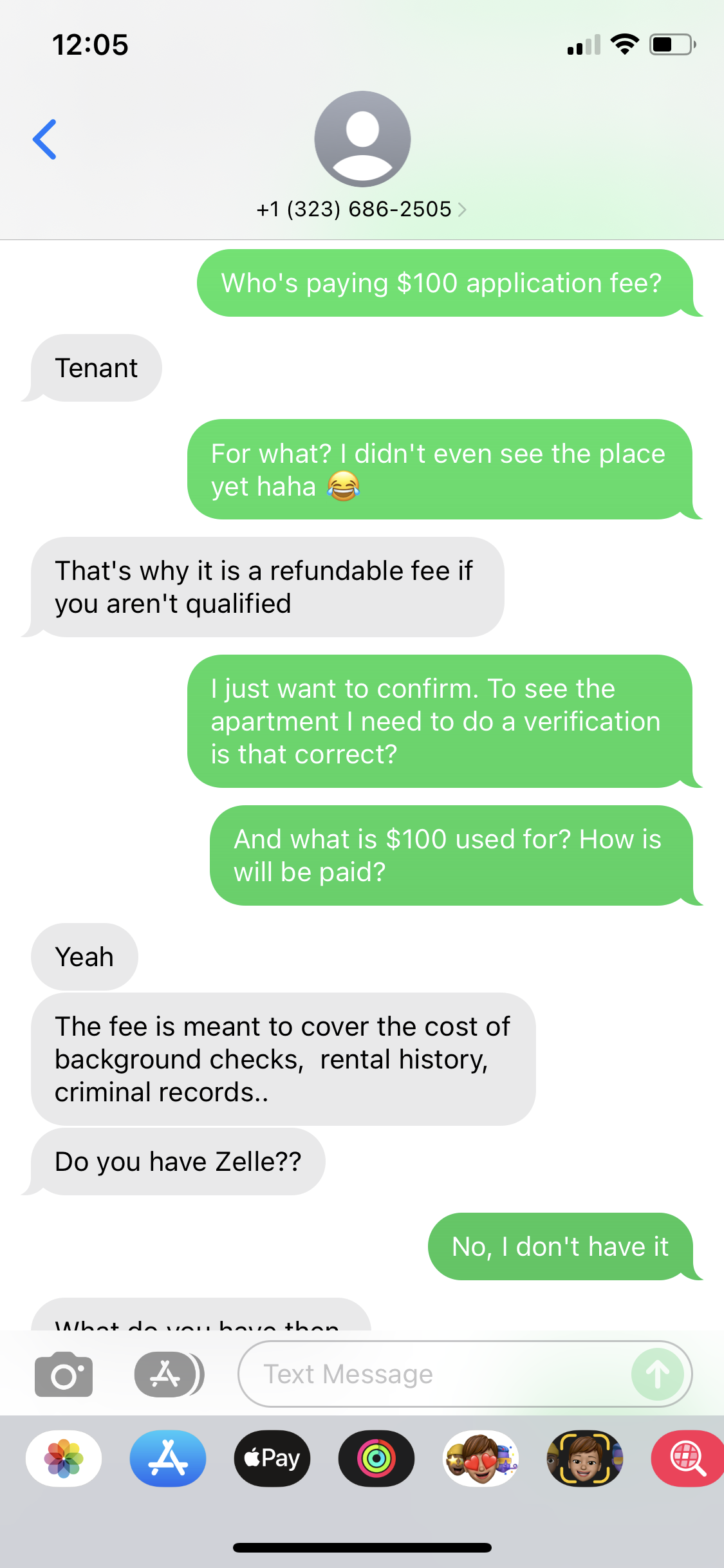Screen dimensions: 724x1568
Task: Open Memoji stickers with heart eyes
Action: (x=481, y=1459)
